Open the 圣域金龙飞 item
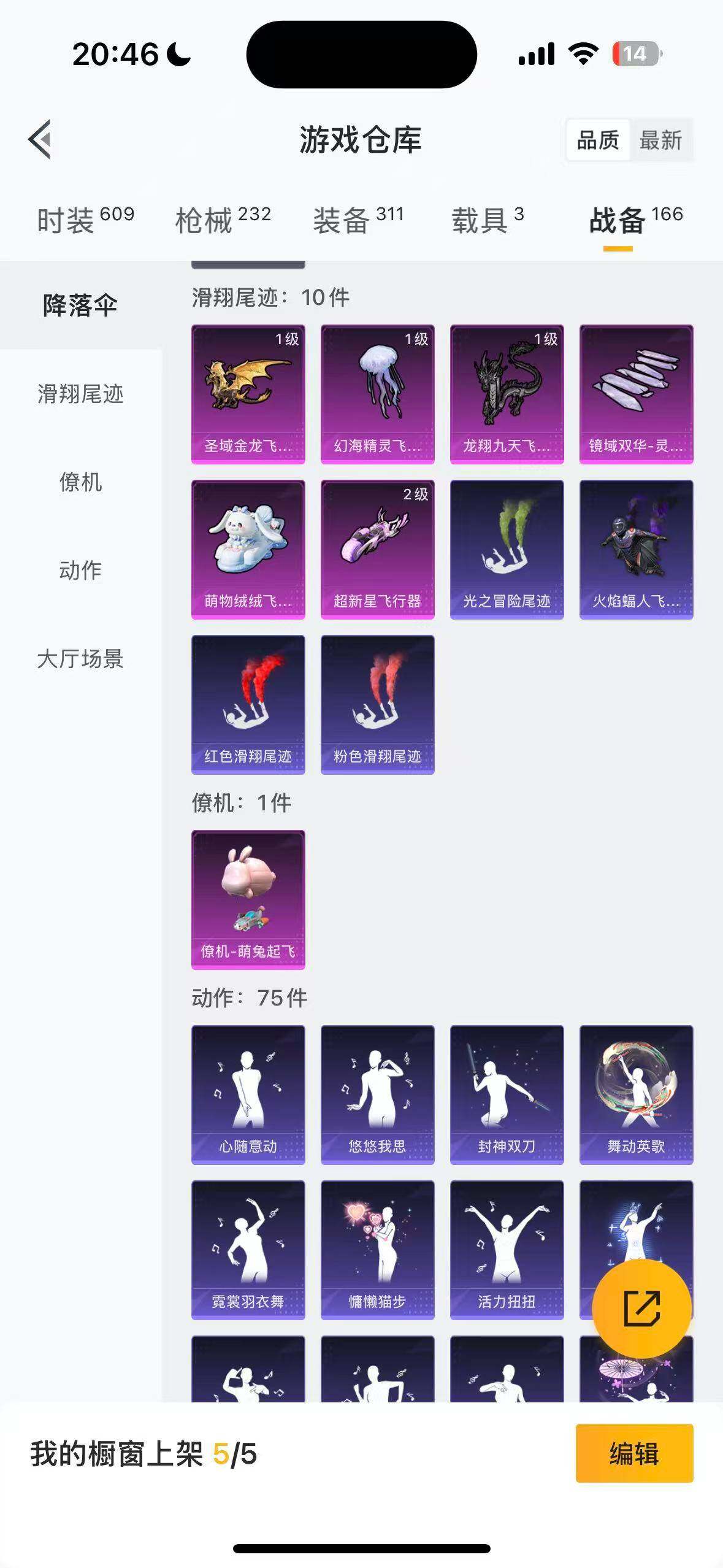 pyautogui.click(x=248, y=394)
